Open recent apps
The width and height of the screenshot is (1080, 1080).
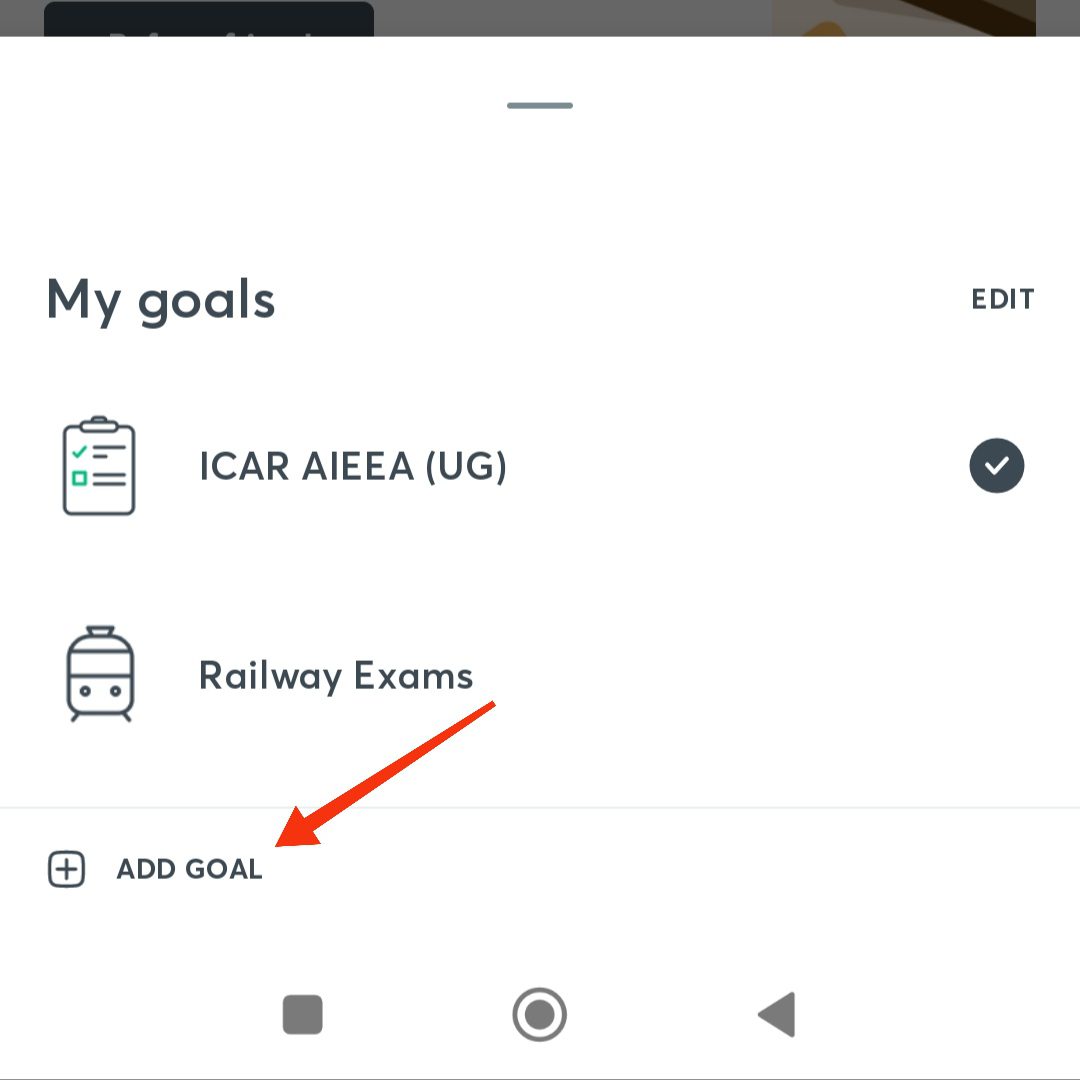(303, 1015)
